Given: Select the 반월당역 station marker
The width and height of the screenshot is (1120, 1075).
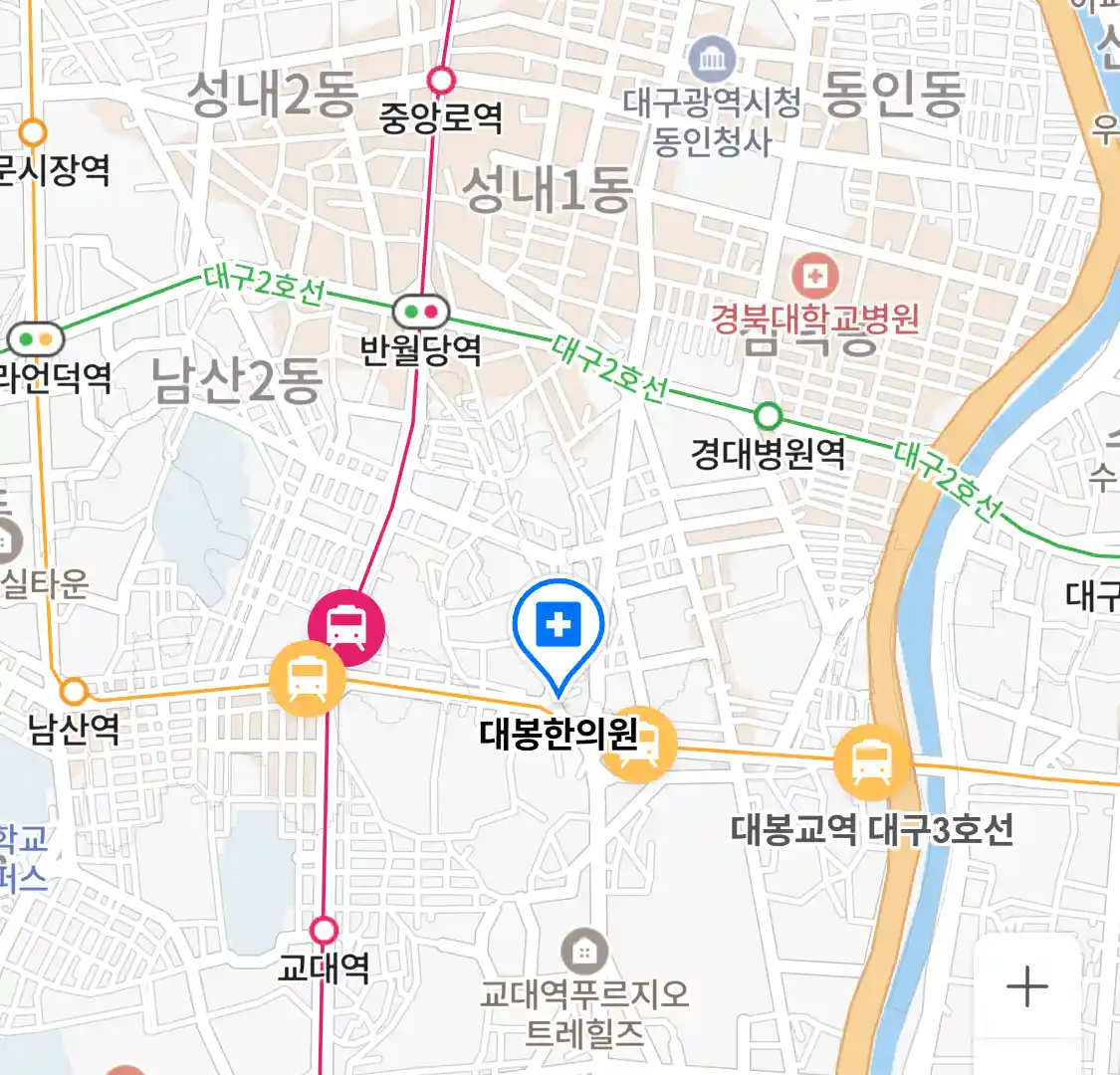Looking at the screenshot, I should point(420,312).
